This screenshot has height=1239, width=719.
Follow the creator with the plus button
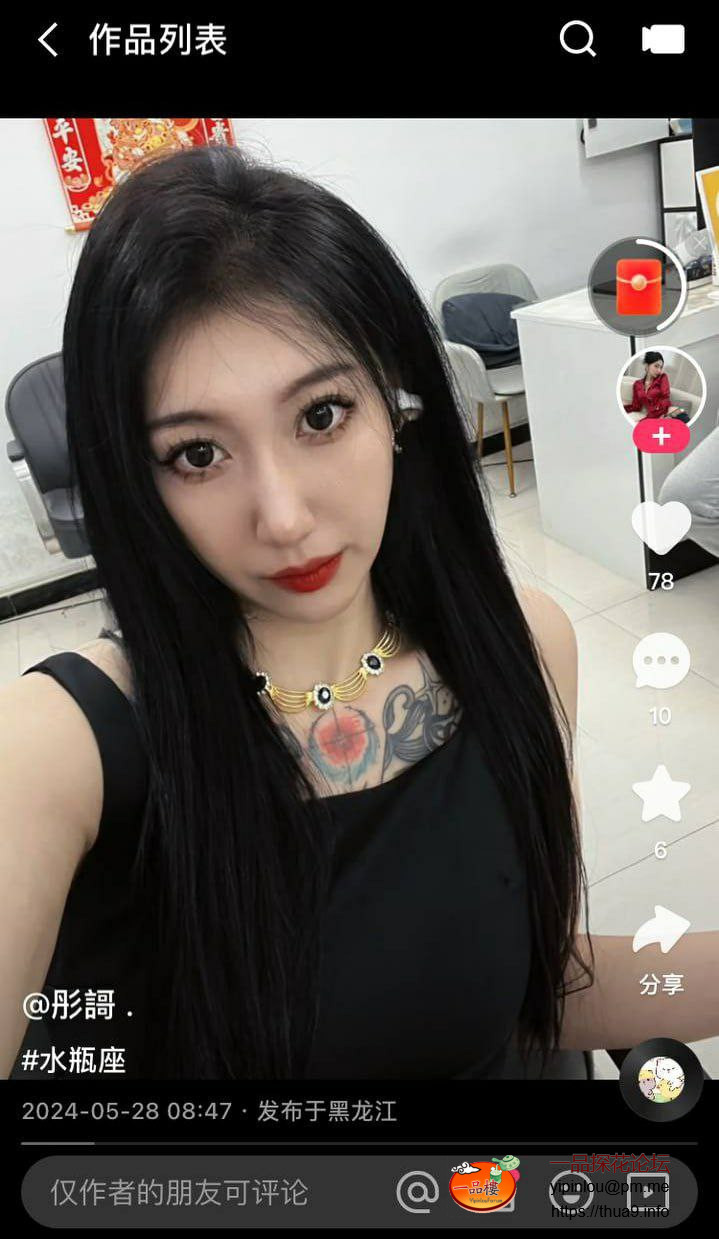[x=660, y=437]
